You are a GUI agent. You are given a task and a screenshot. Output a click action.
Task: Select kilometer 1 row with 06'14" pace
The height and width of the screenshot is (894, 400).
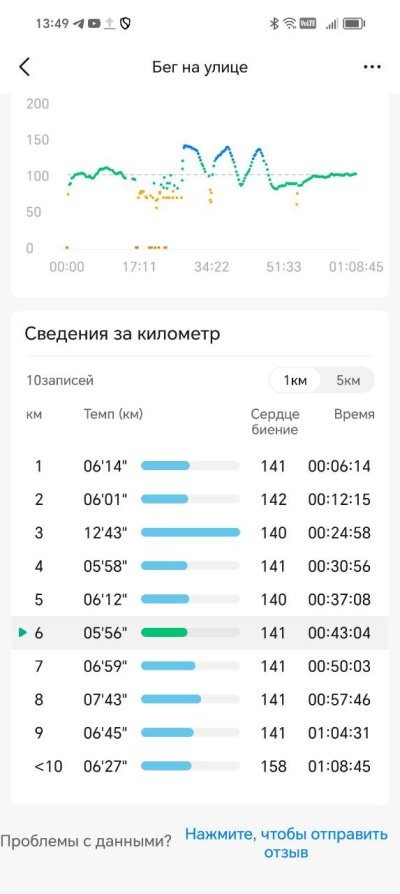(x=200, y=466)
